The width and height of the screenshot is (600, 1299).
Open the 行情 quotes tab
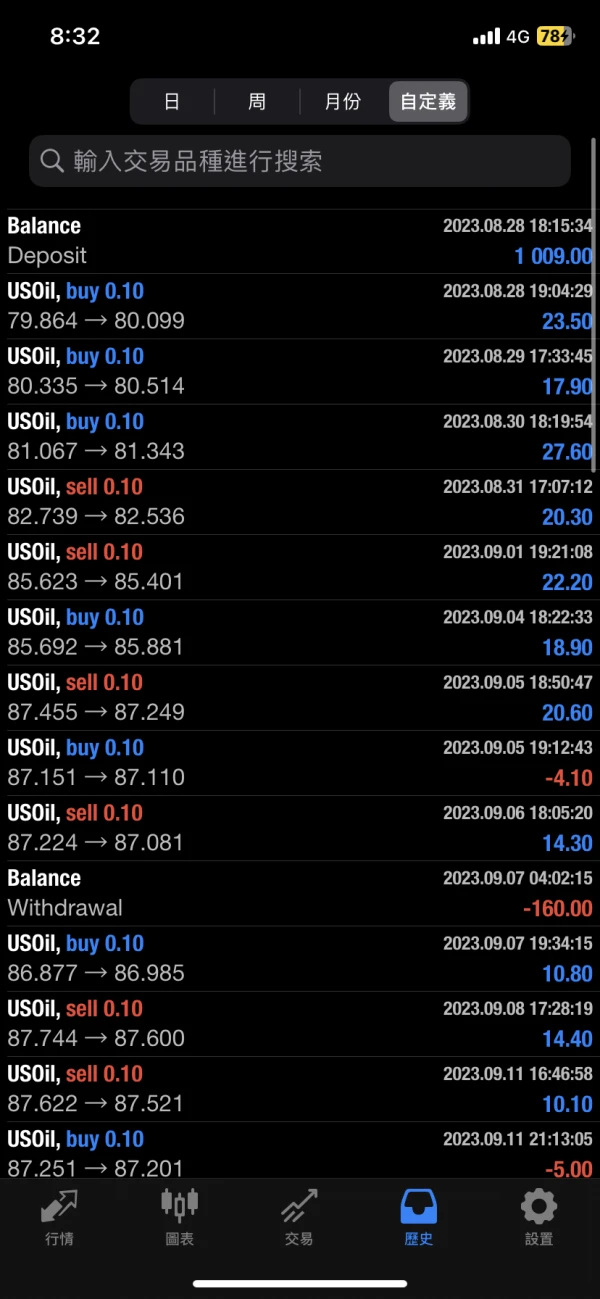(x=60, y=1216)
